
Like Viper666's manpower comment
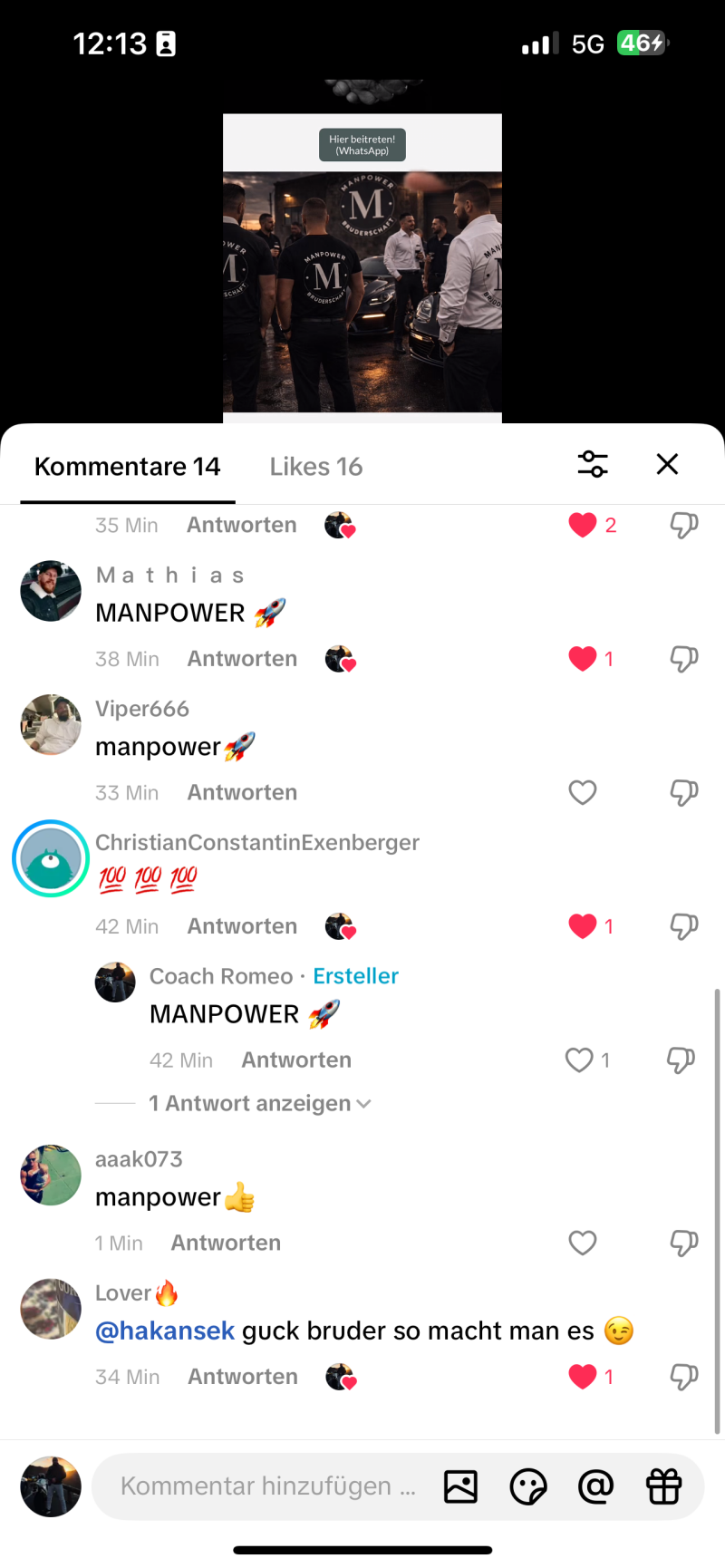point(582,793)
